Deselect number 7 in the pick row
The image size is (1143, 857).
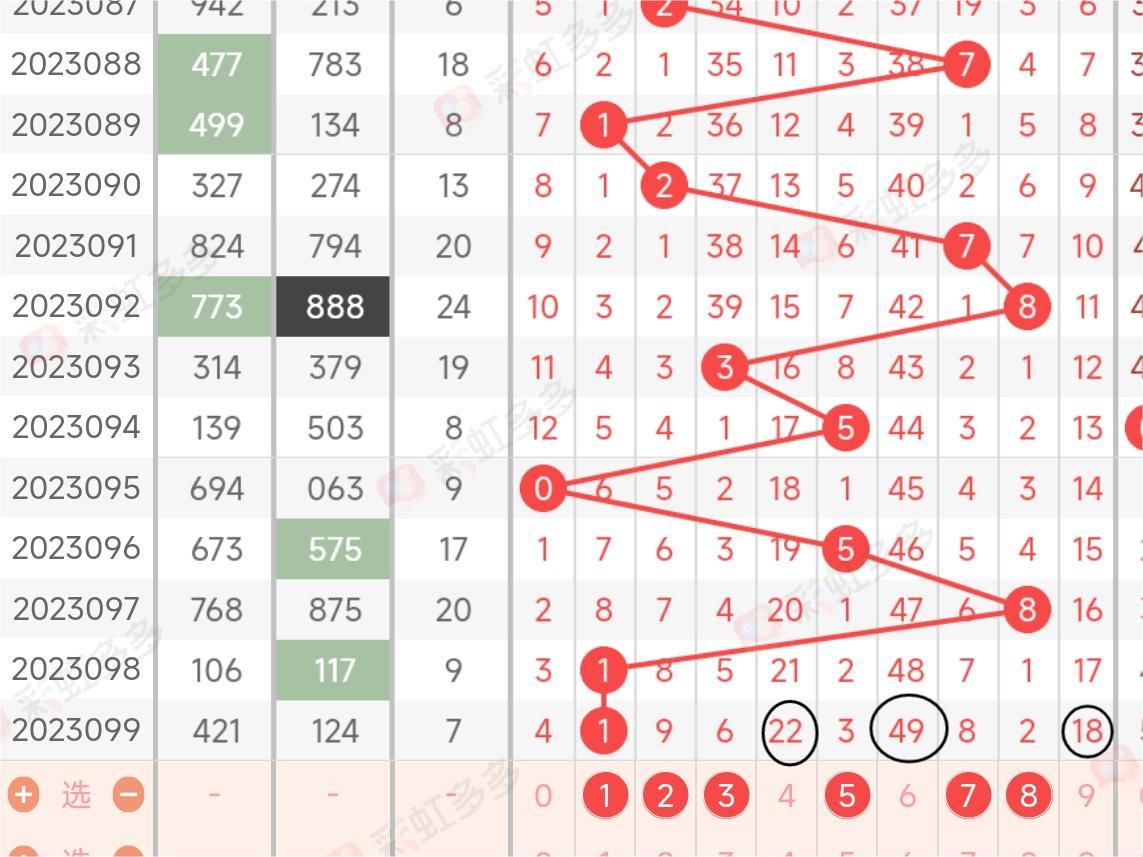click(x=967, y=795)
